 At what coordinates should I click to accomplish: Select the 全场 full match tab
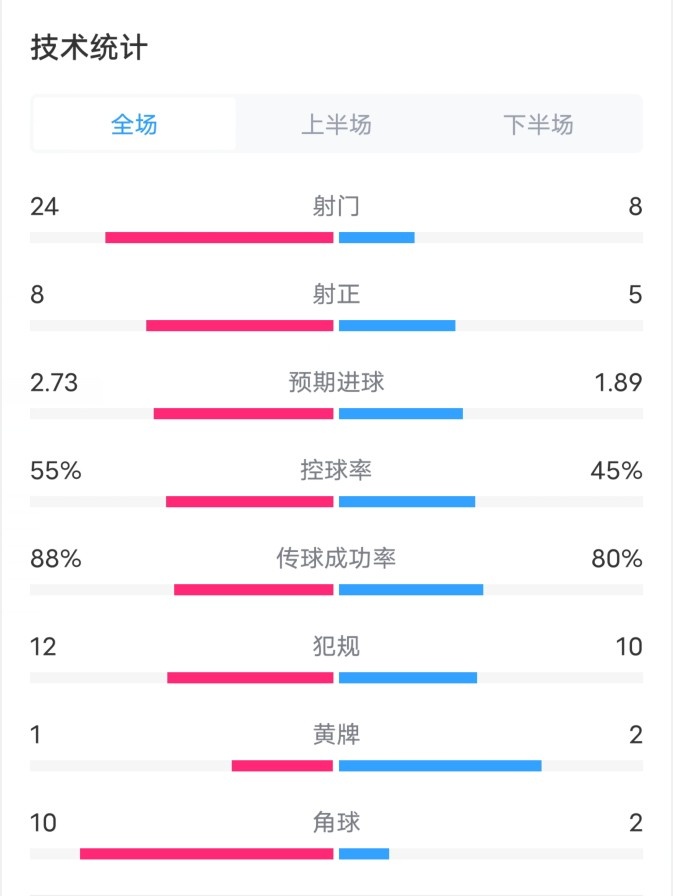point(134,124)
